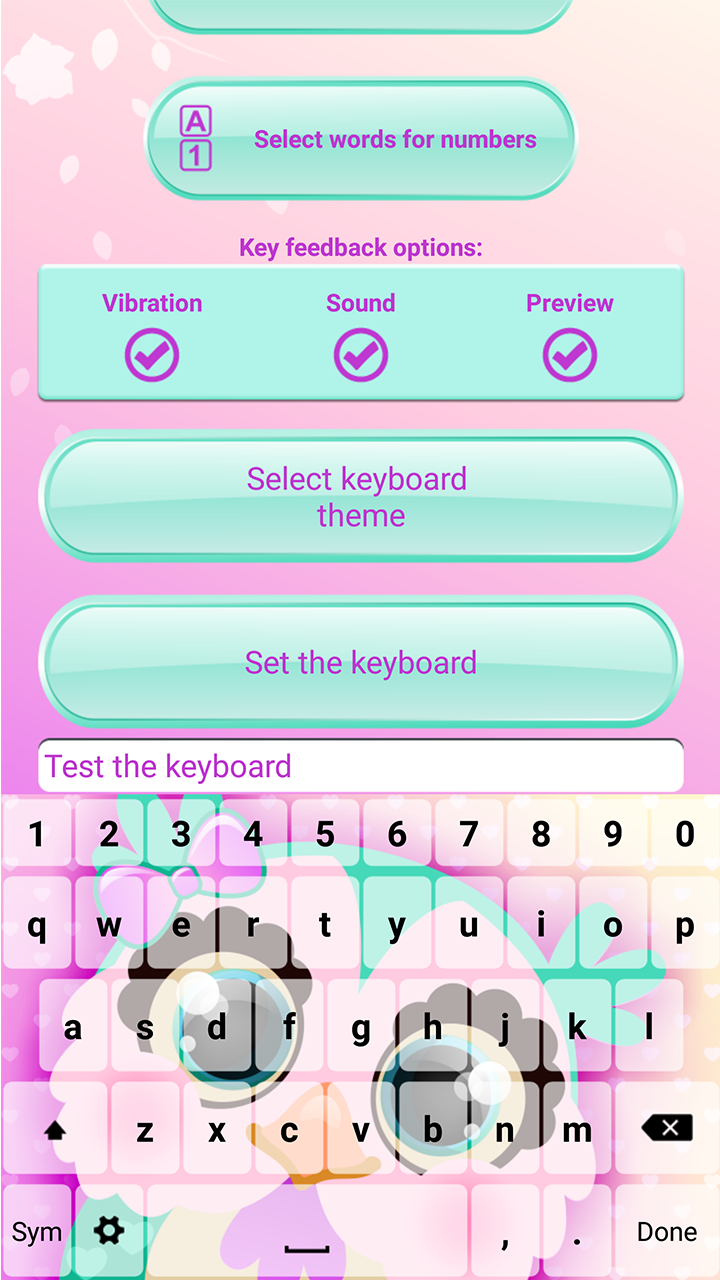Viewport: 720px width, 1280px height.
Task: Toggle the Vibration feedback checkbox
Action: tap(152, 355)
